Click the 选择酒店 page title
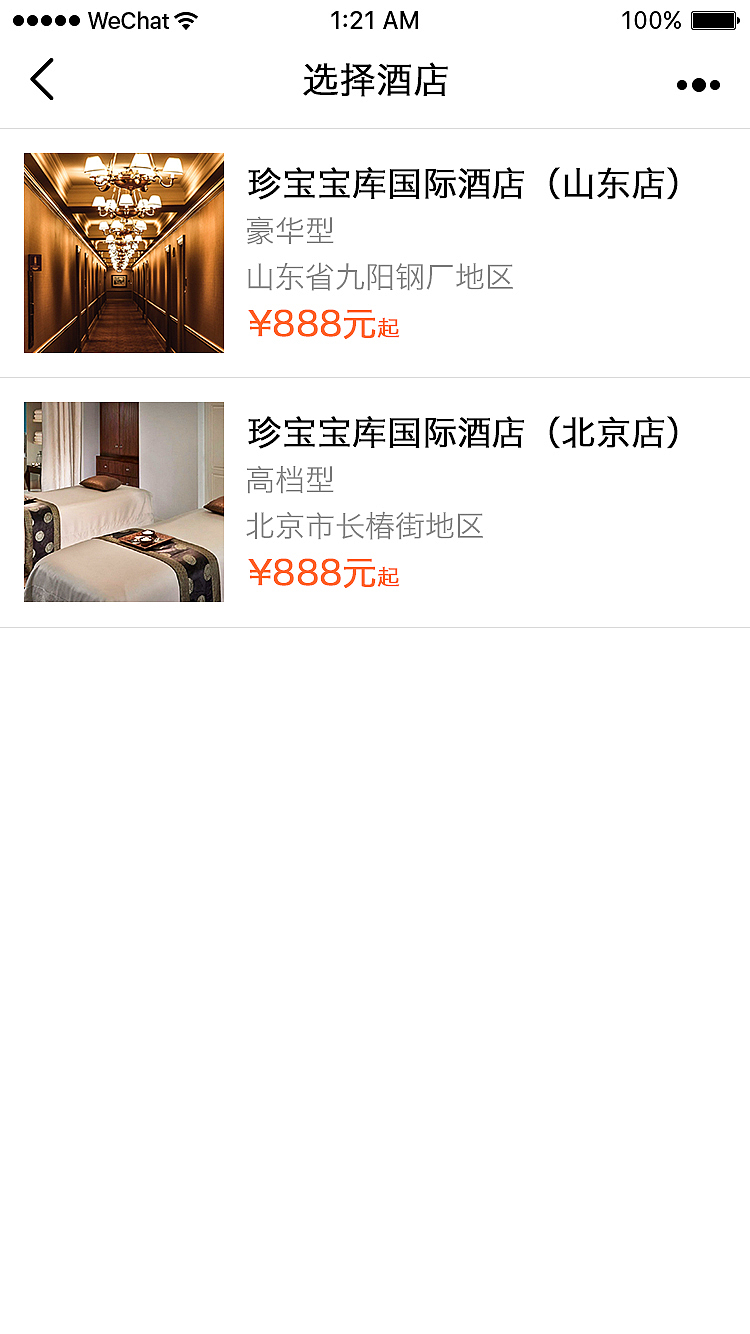Viewport: 750px width, 1334px height. tap(375, 80)
